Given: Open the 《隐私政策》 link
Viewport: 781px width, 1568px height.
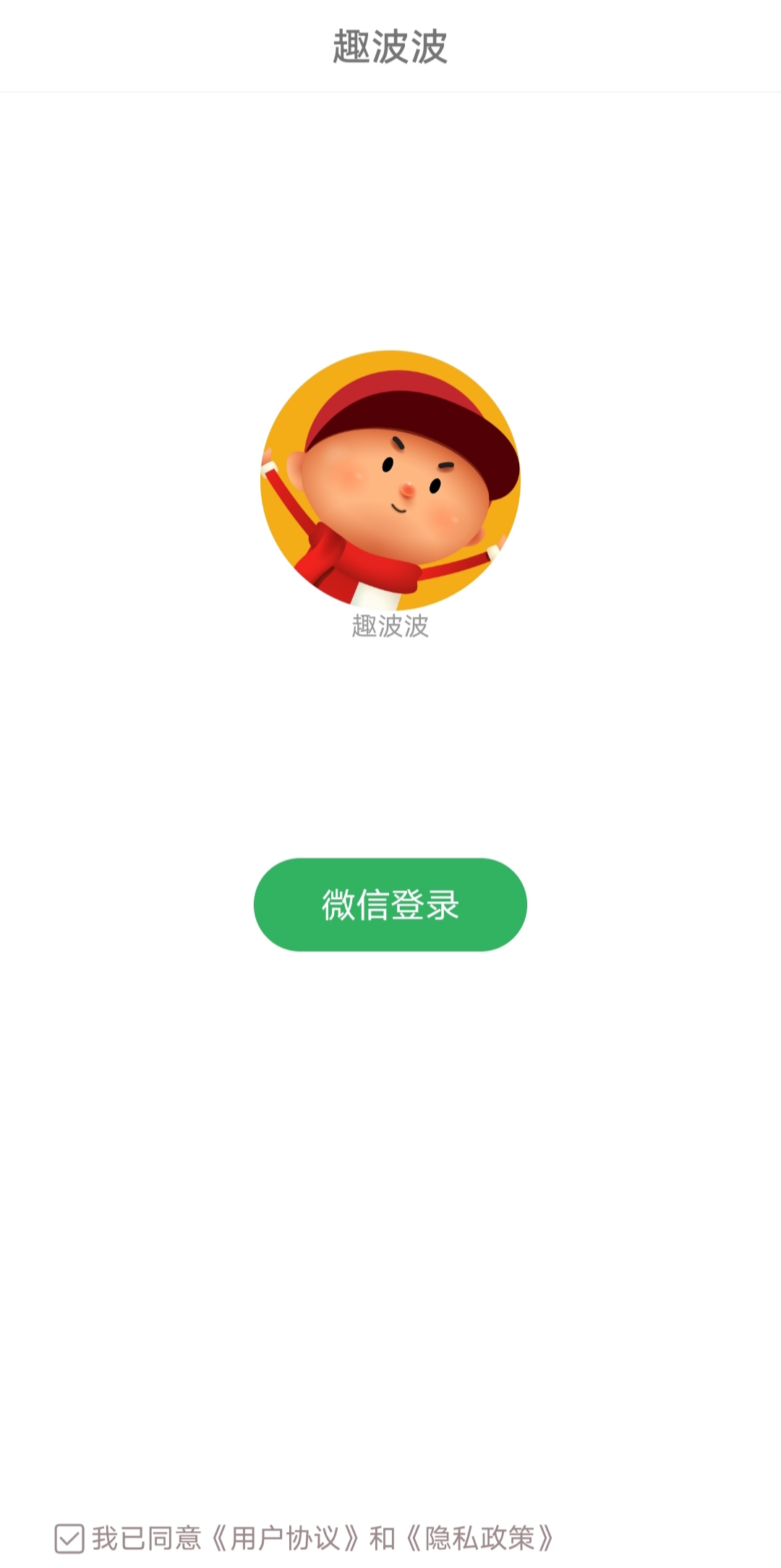Looking at the screenshot, I should 479,1538.
